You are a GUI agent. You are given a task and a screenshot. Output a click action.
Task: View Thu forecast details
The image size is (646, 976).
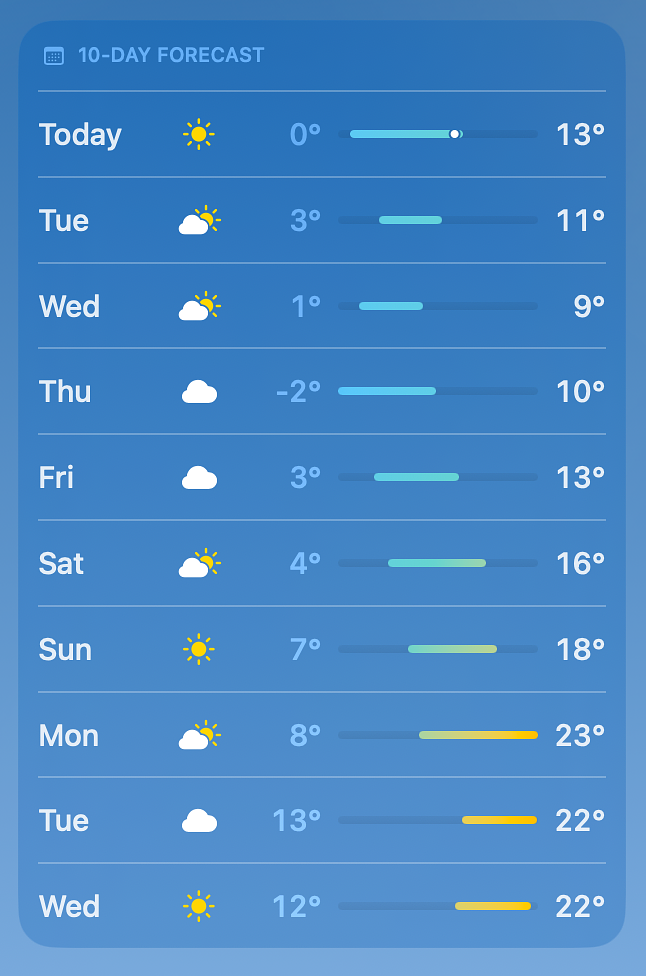click(x=321, y=392)
